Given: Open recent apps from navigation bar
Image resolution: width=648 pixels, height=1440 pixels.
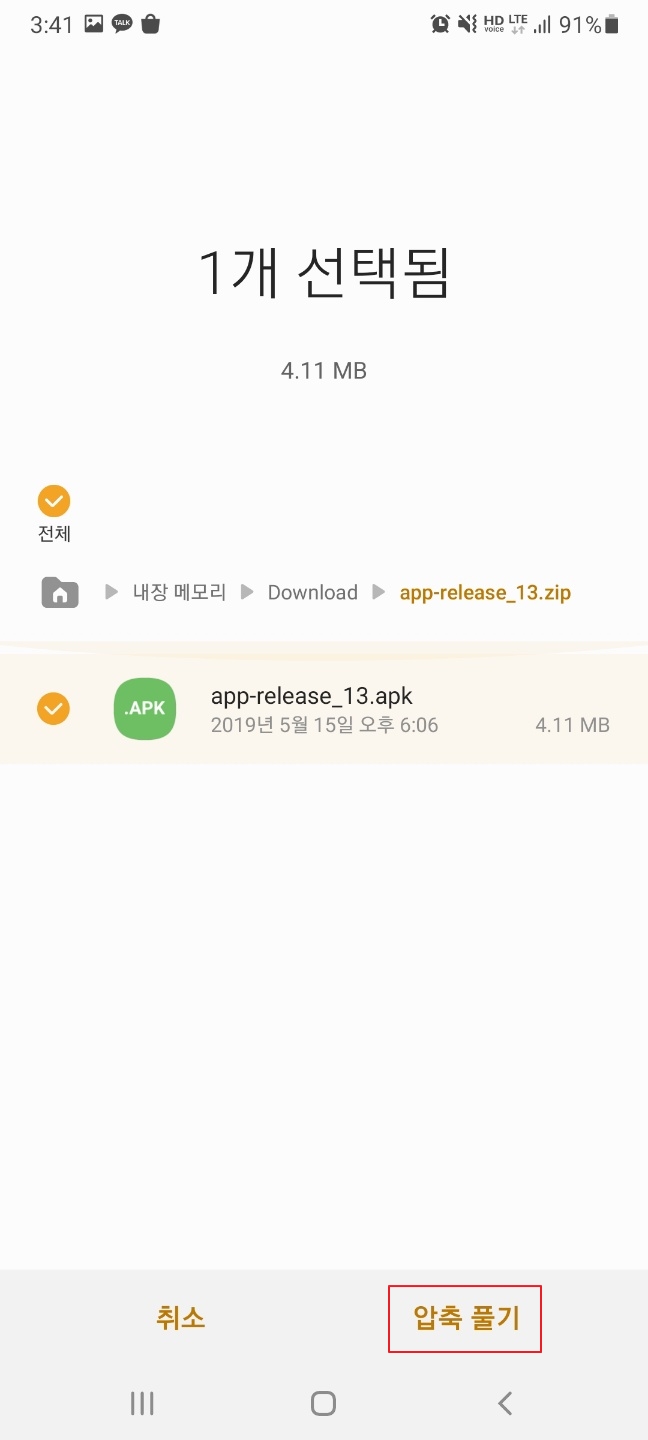Looking at the screenshot, I should pos(142,1403).
